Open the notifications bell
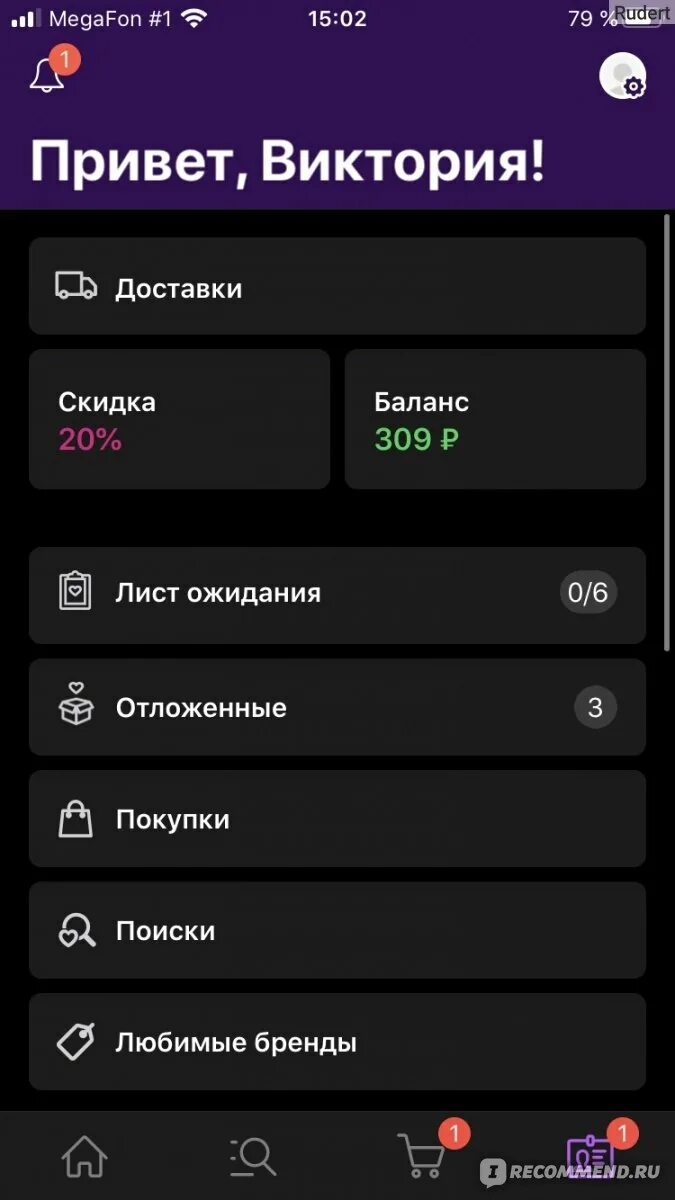675x1200 pixels. pyautogui.click(x=47, y=76)
